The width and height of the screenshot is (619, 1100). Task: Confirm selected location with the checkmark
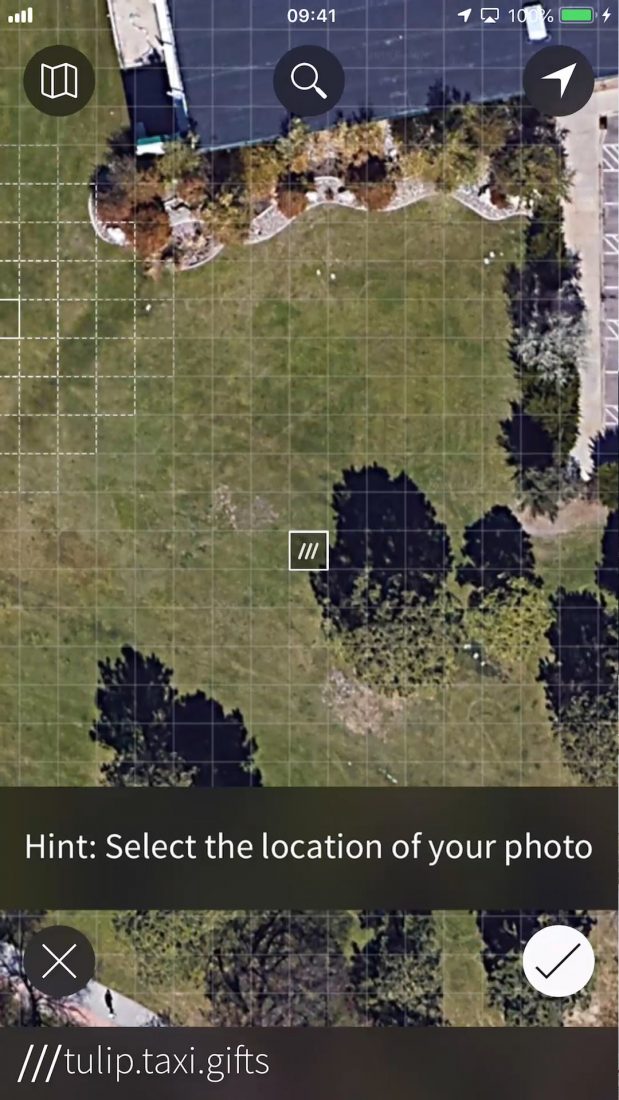[x=558, y=961]
